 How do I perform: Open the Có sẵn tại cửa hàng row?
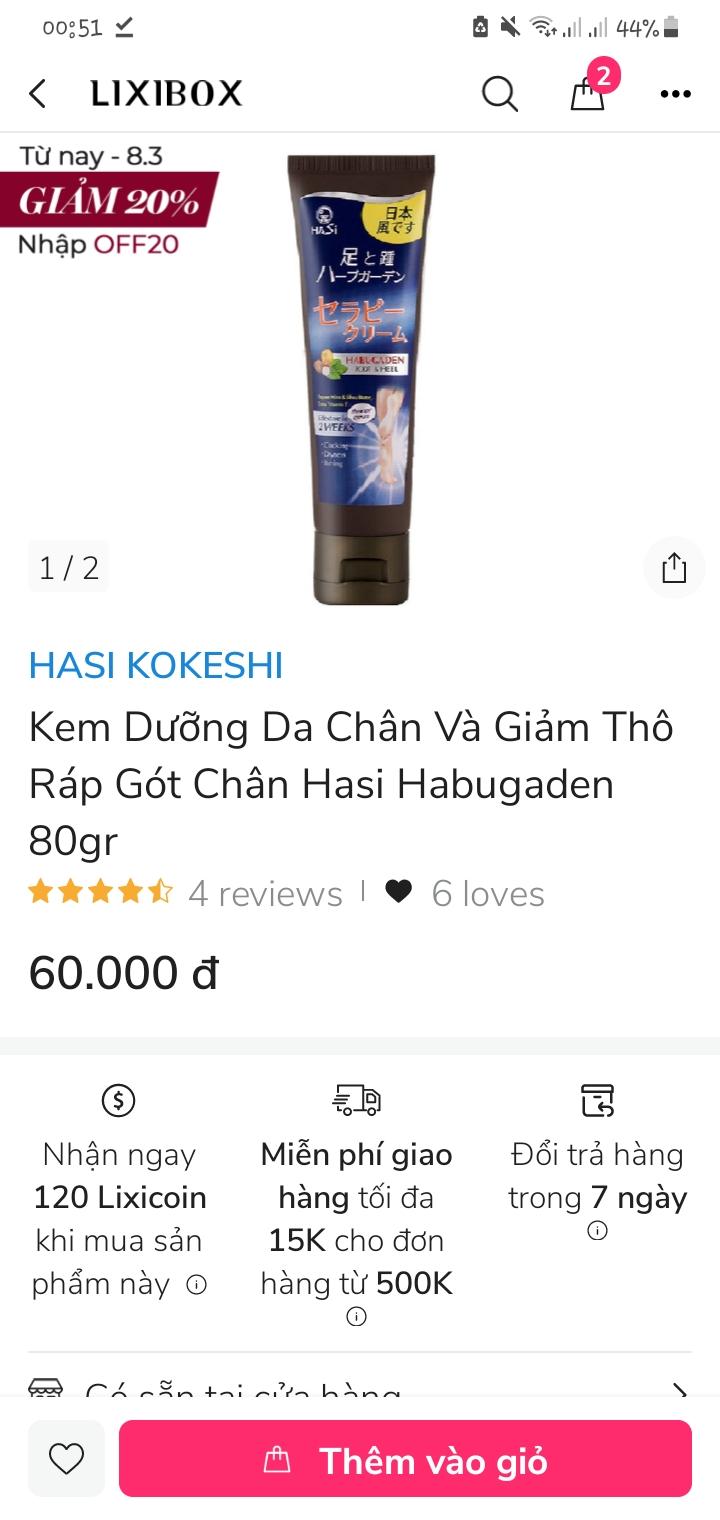pos(360,1390)
